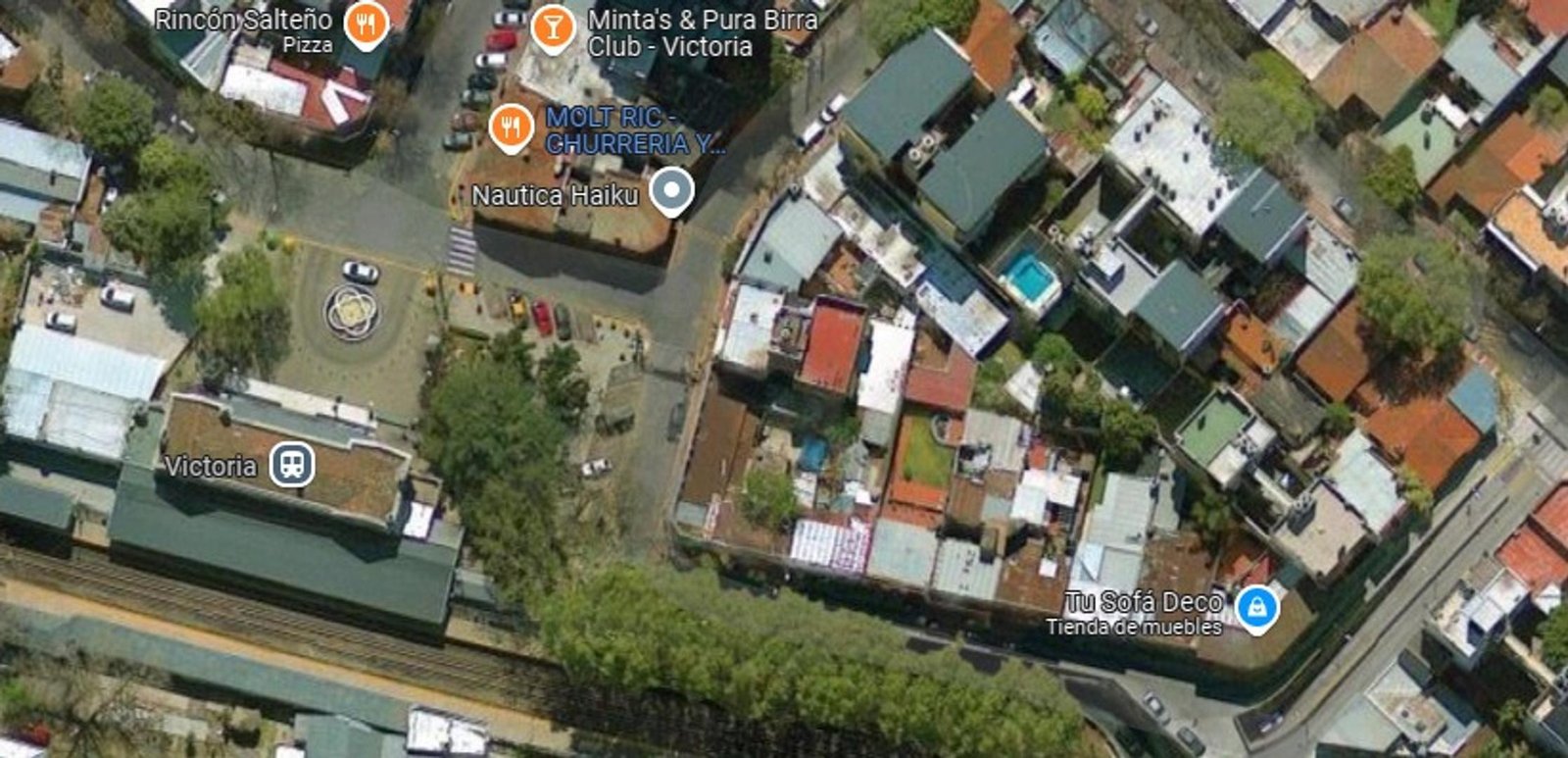Open Tu Sofá Deco furniture store pin
The image size is (1568, 758).
click(1256, 609)
